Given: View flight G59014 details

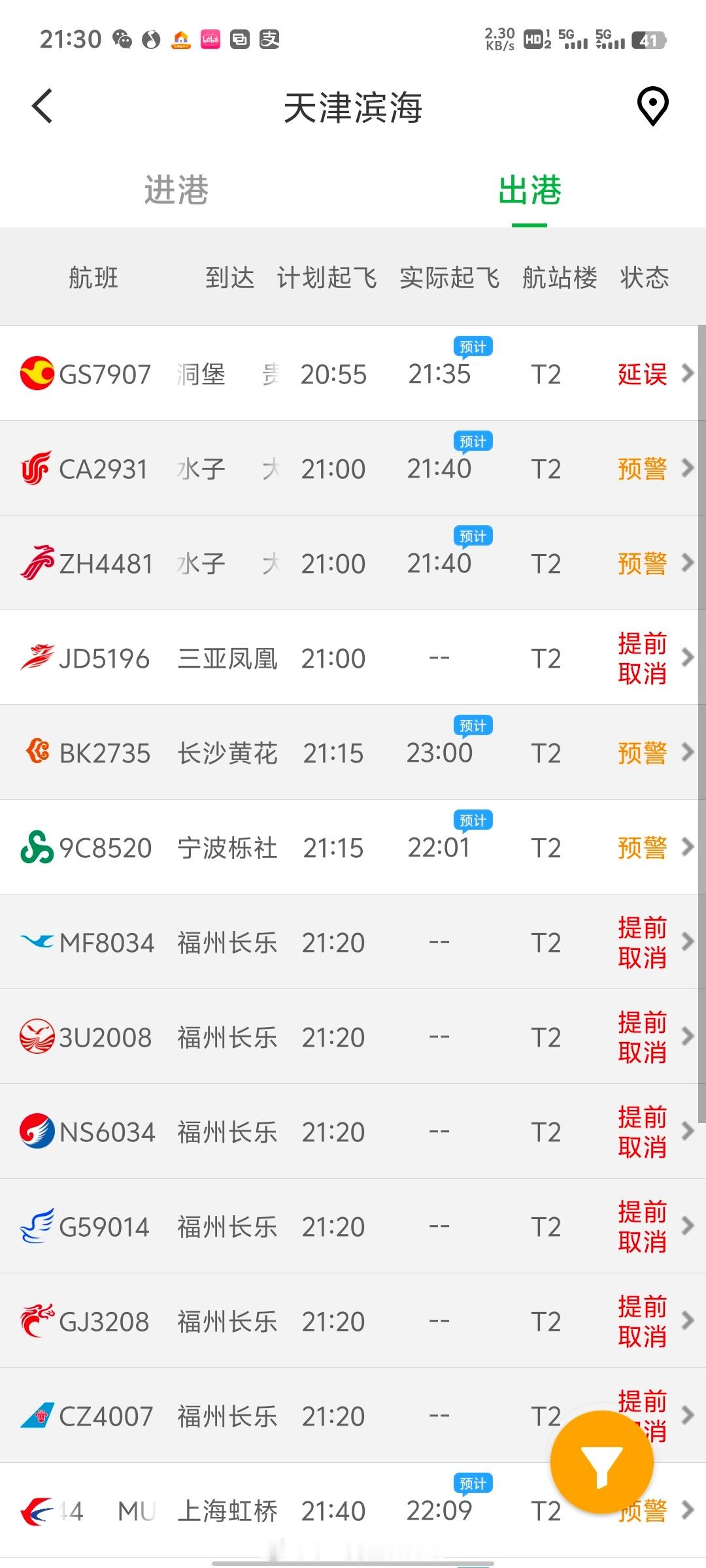Looking at the screenshot, I should pos(353,1226).
